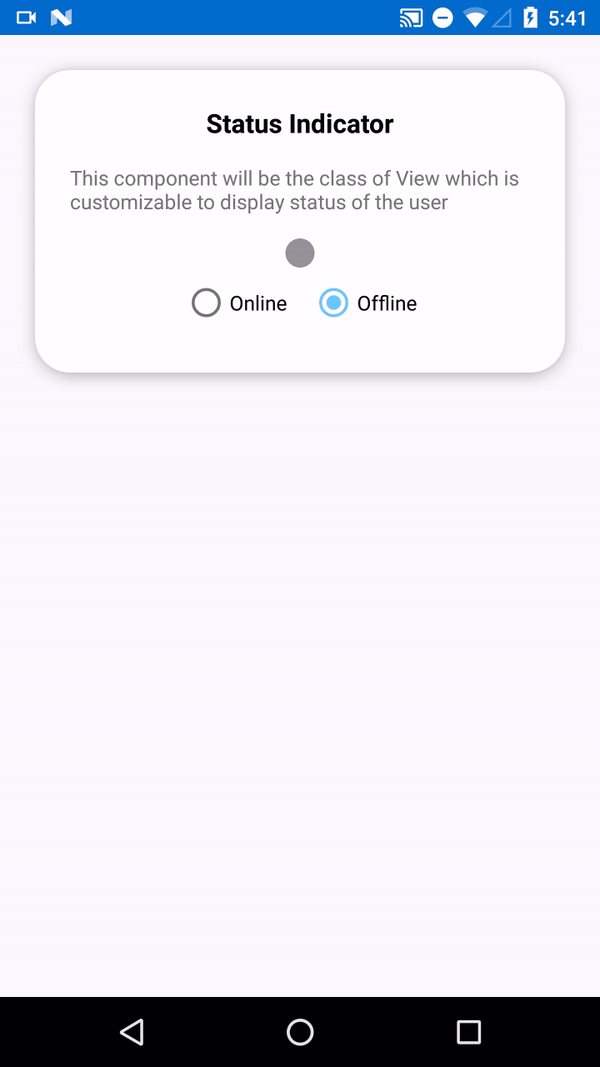Return to the home screen

click(x=300, y=1031)
